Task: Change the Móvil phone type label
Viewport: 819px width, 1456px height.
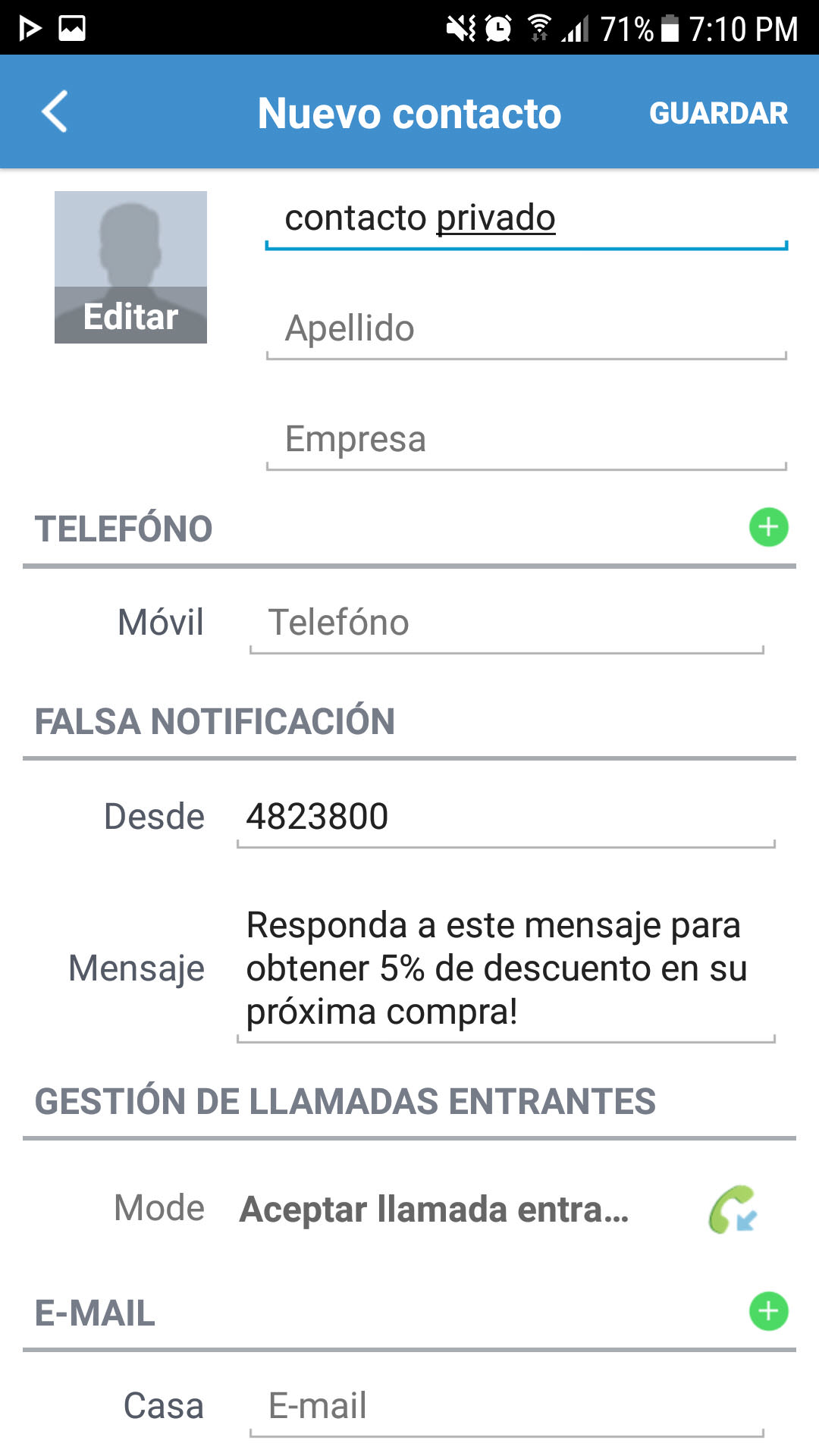Action: [161, 623]
